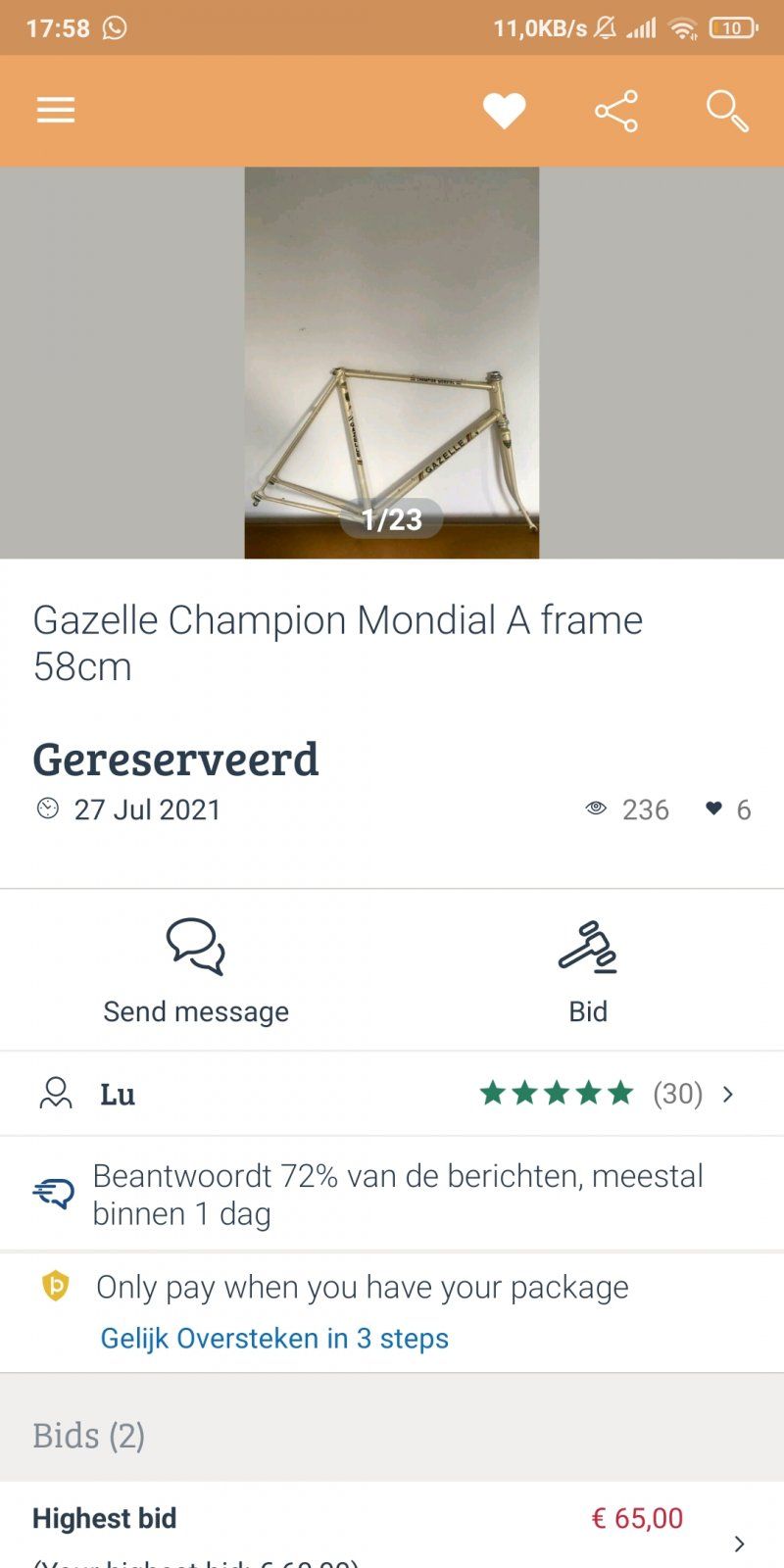
Task: Place a bid on the frame
Action: [x=588, y=971]
